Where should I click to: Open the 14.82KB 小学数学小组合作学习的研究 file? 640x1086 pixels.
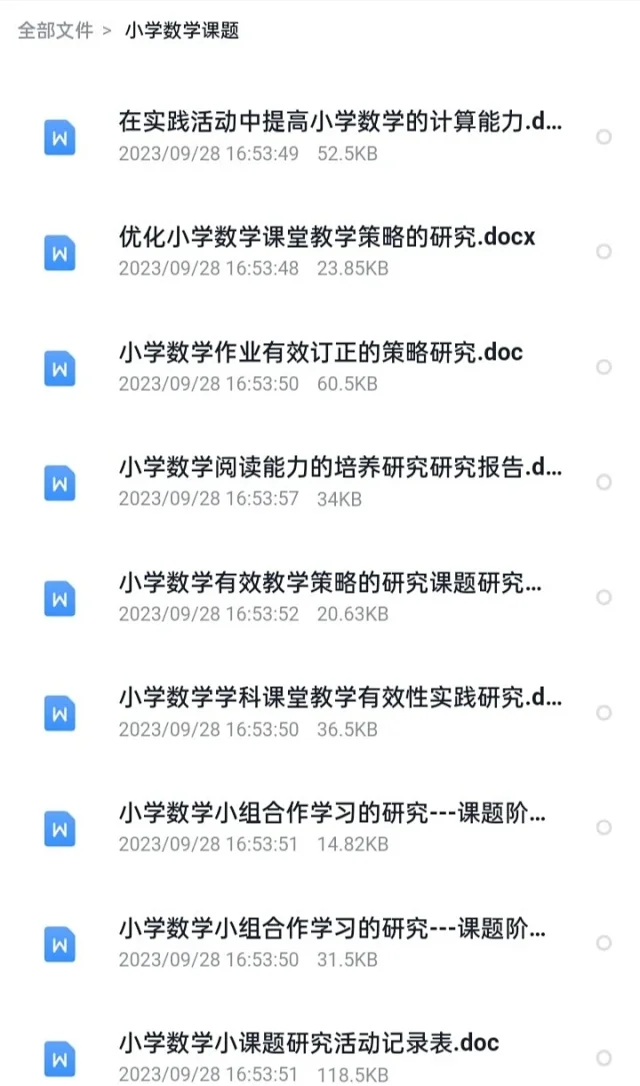click(320, 827)
